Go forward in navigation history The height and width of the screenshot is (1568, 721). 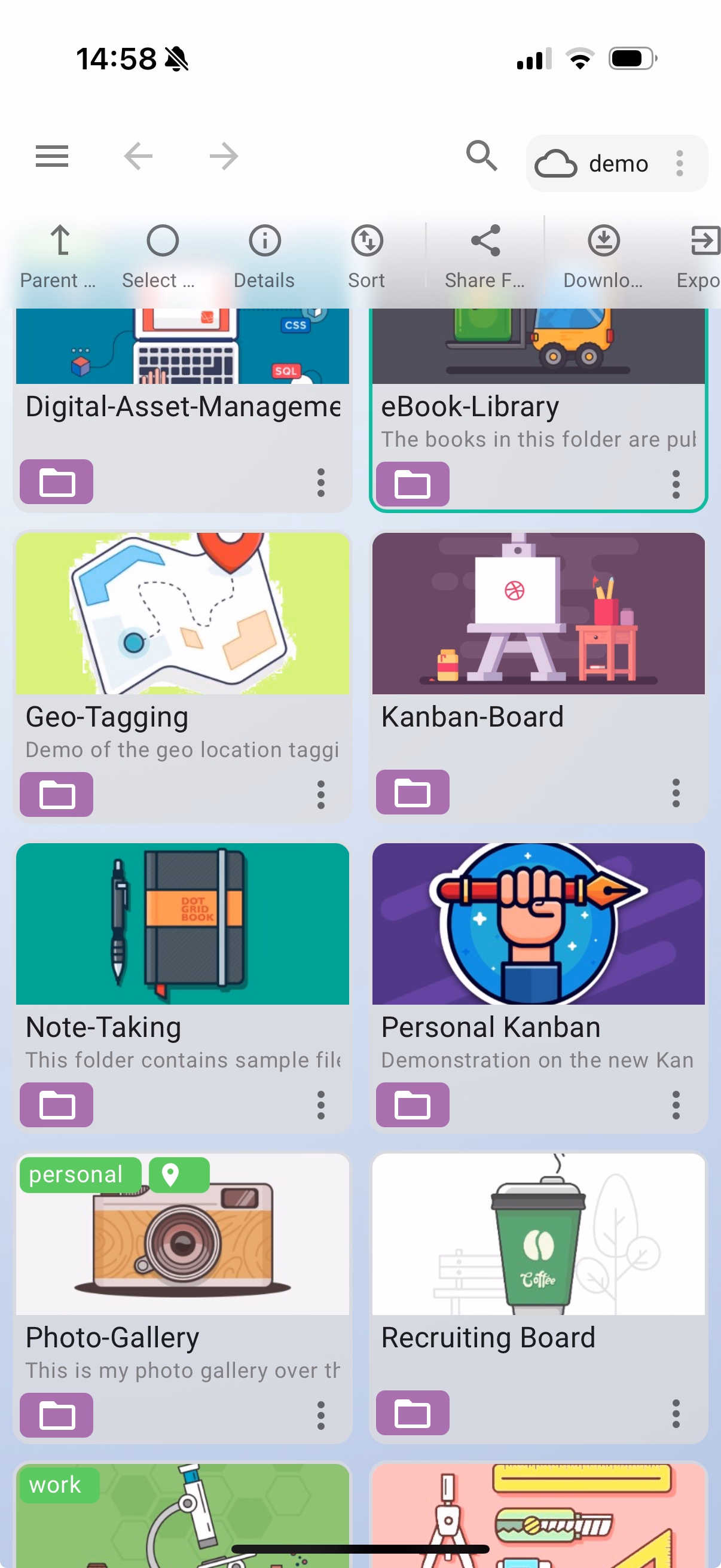224,157
